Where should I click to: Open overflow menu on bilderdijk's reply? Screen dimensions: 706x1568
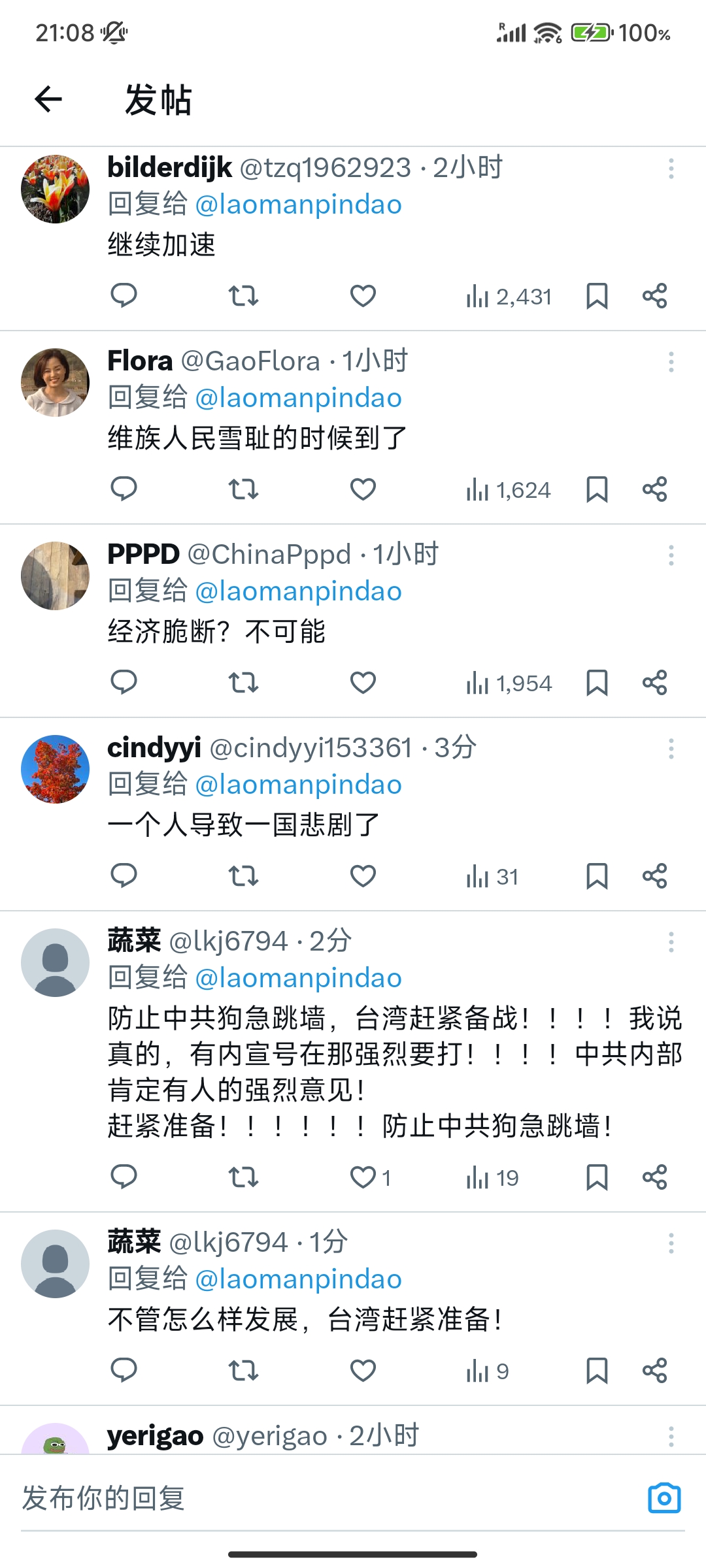(671, 169)
